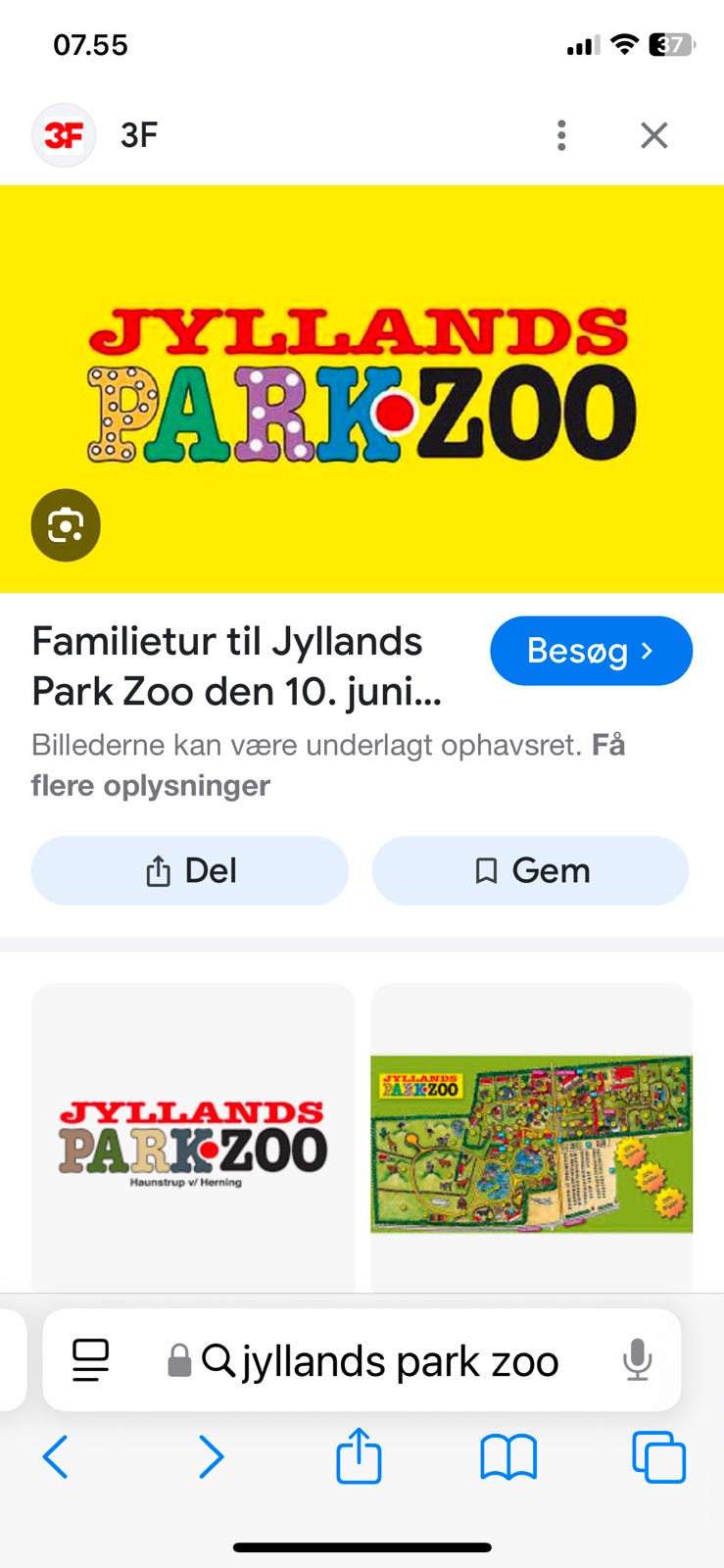Tap the 3F header label
Viewport: 724px width, 1568px height.
137,135
